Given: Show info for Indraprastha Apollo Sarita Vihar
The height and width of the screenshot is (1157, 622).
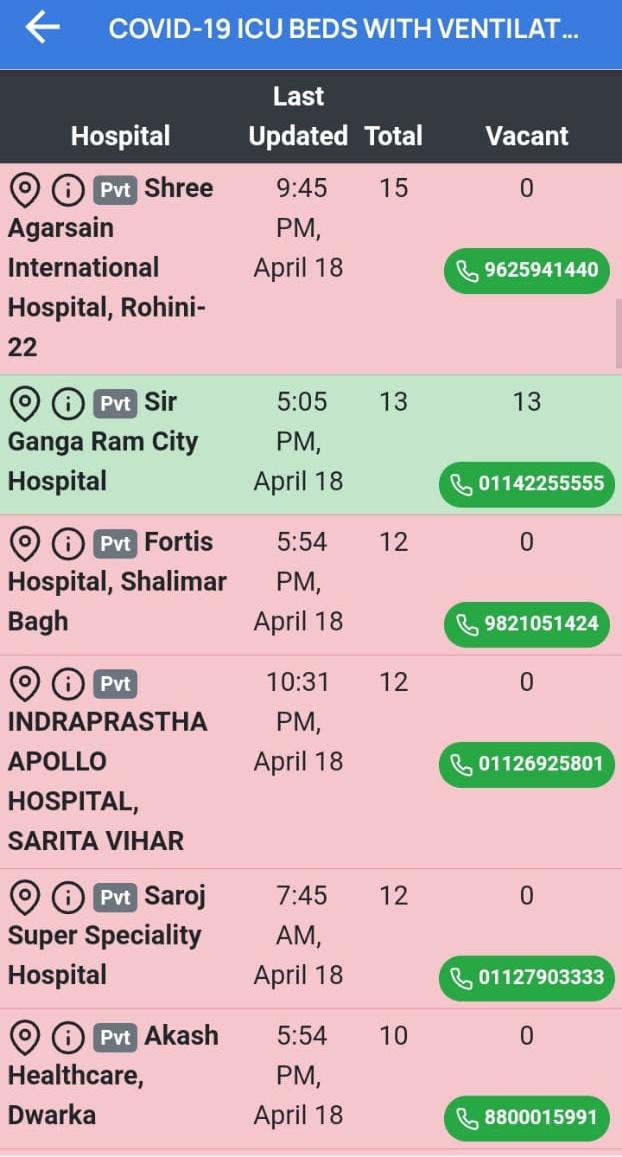Looking at the screenshot, I should coord(68,683).
